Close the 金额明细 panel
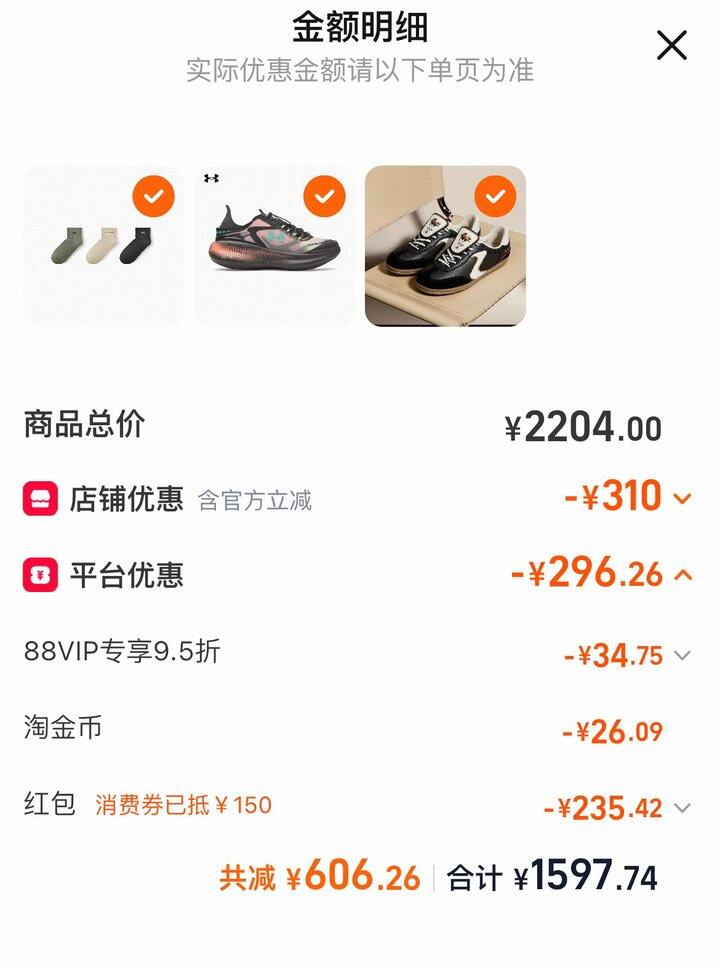The width and height of the screenshot is (720, 968). pyautogui.click(x=671, y=45)
